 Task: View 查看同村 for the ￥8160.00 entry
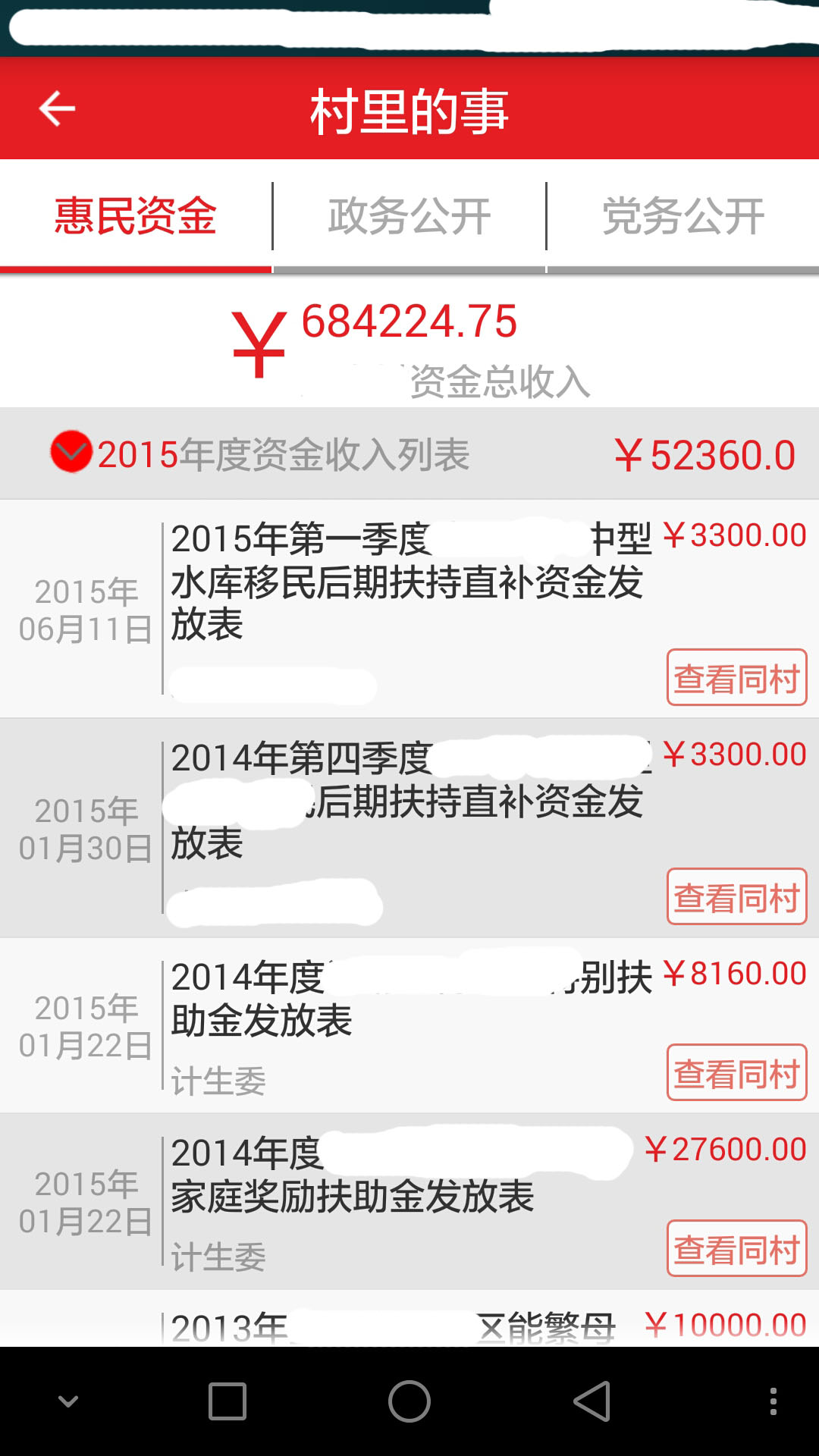(736, 1072)
